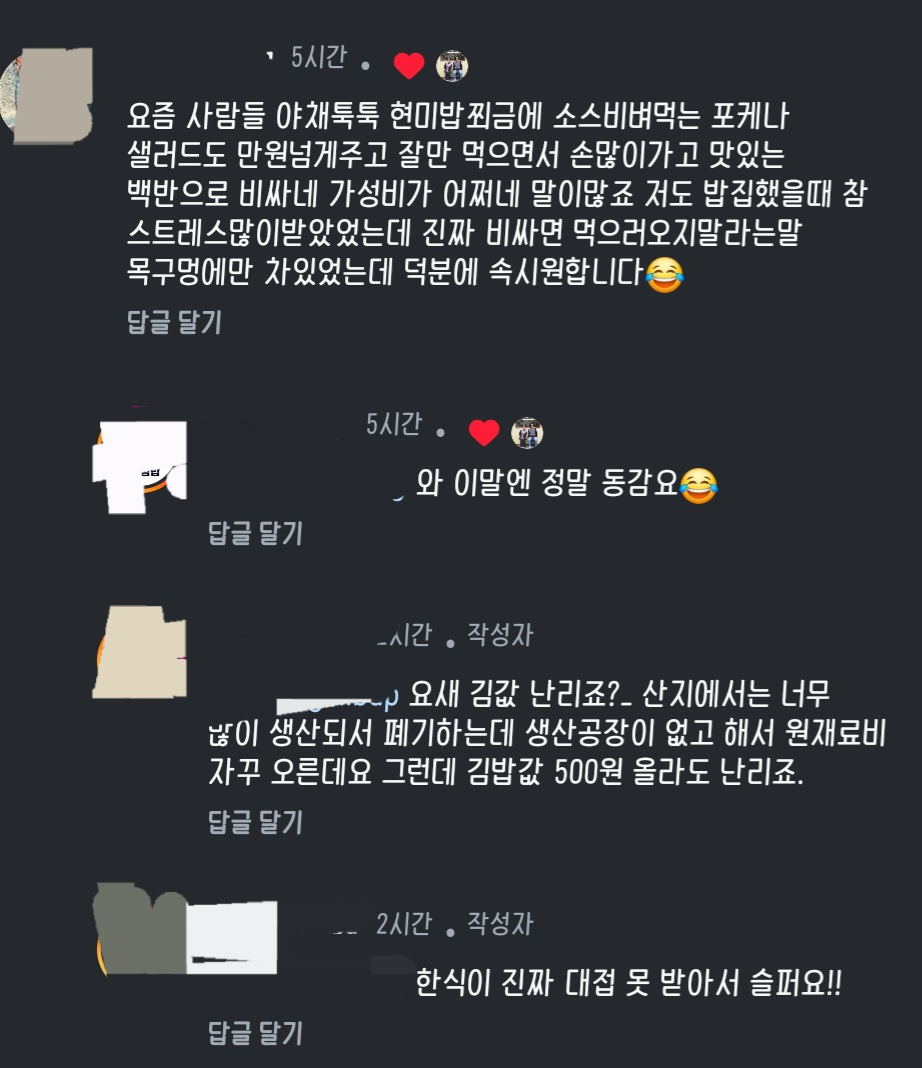The width and height of the screenshot is (922, 1068).
Task: Reply to the 와 이말엔 정말 동감요 comment
Action: point(255,533)
